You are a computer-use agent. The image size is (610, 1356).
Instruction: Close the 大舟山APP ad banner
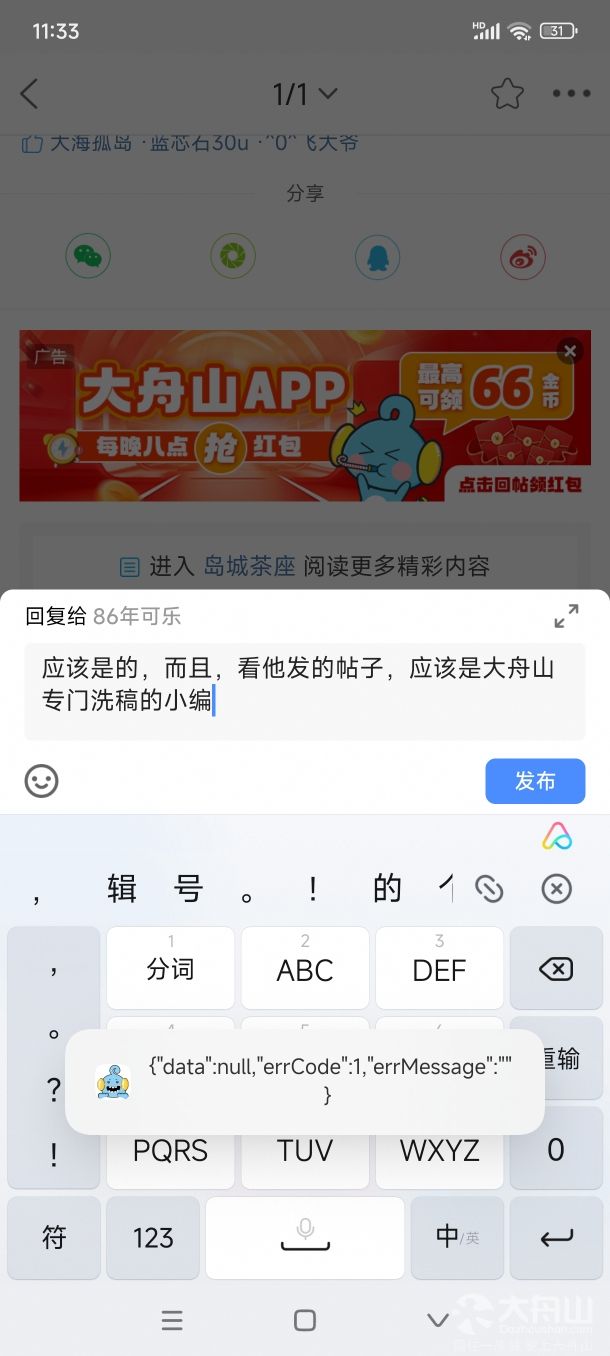pyautogui.click(x=570, y=351)
